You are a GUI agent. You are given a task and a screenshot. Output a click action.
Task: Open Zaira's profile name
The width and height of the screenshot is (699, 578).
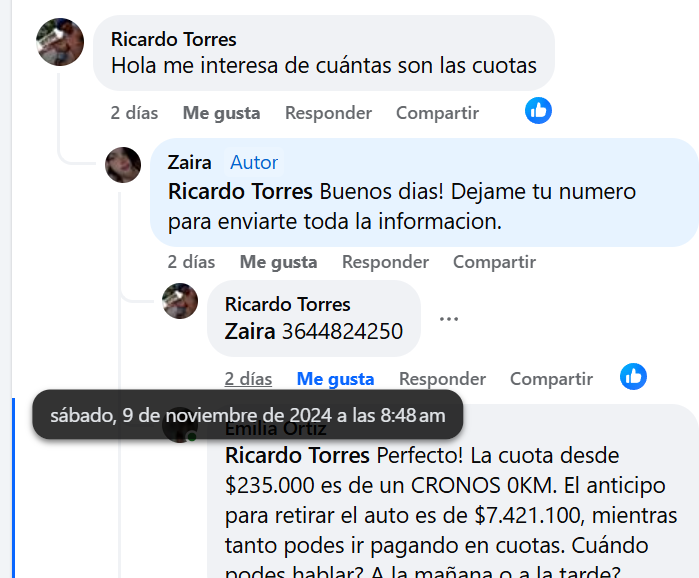189,162
